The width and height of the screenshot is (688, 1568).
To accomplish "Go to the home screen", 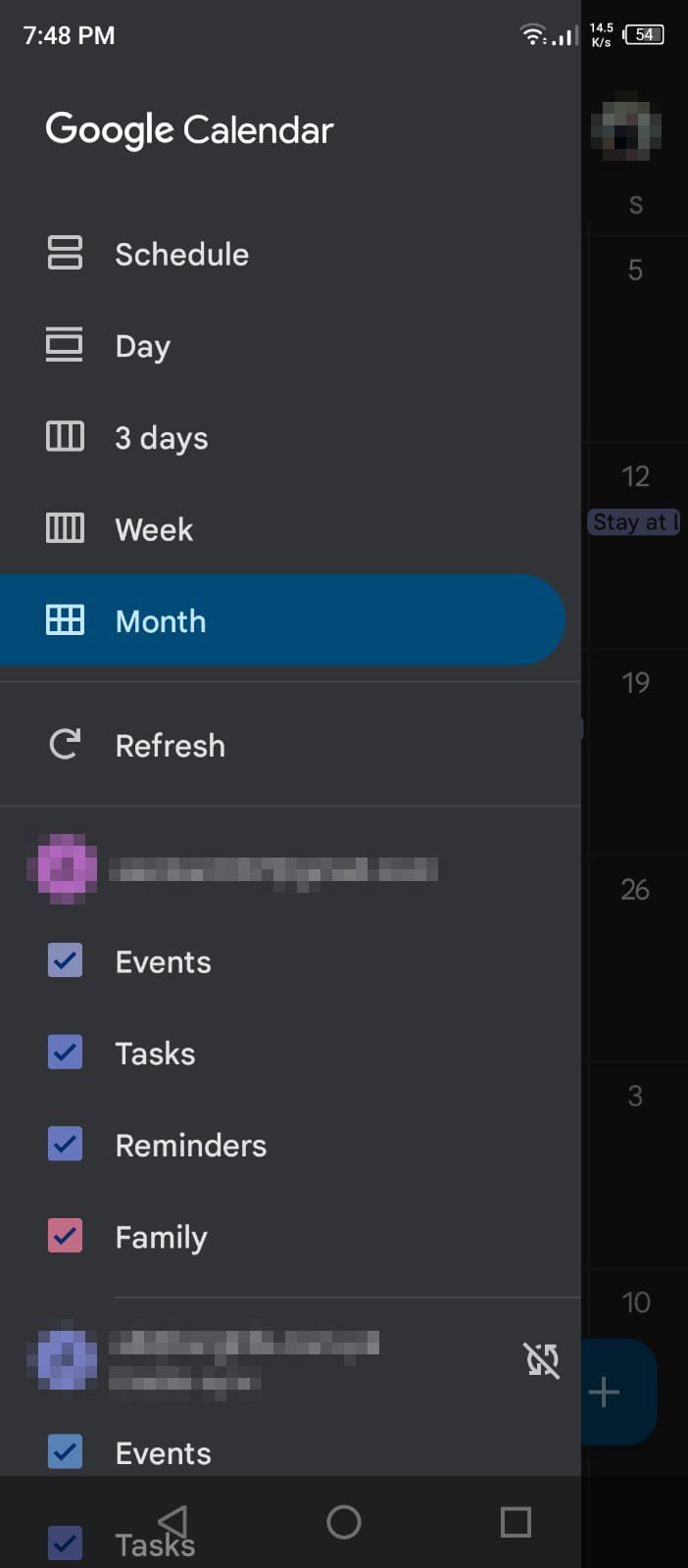I will pyautogui.click(x=344, y=1522).
